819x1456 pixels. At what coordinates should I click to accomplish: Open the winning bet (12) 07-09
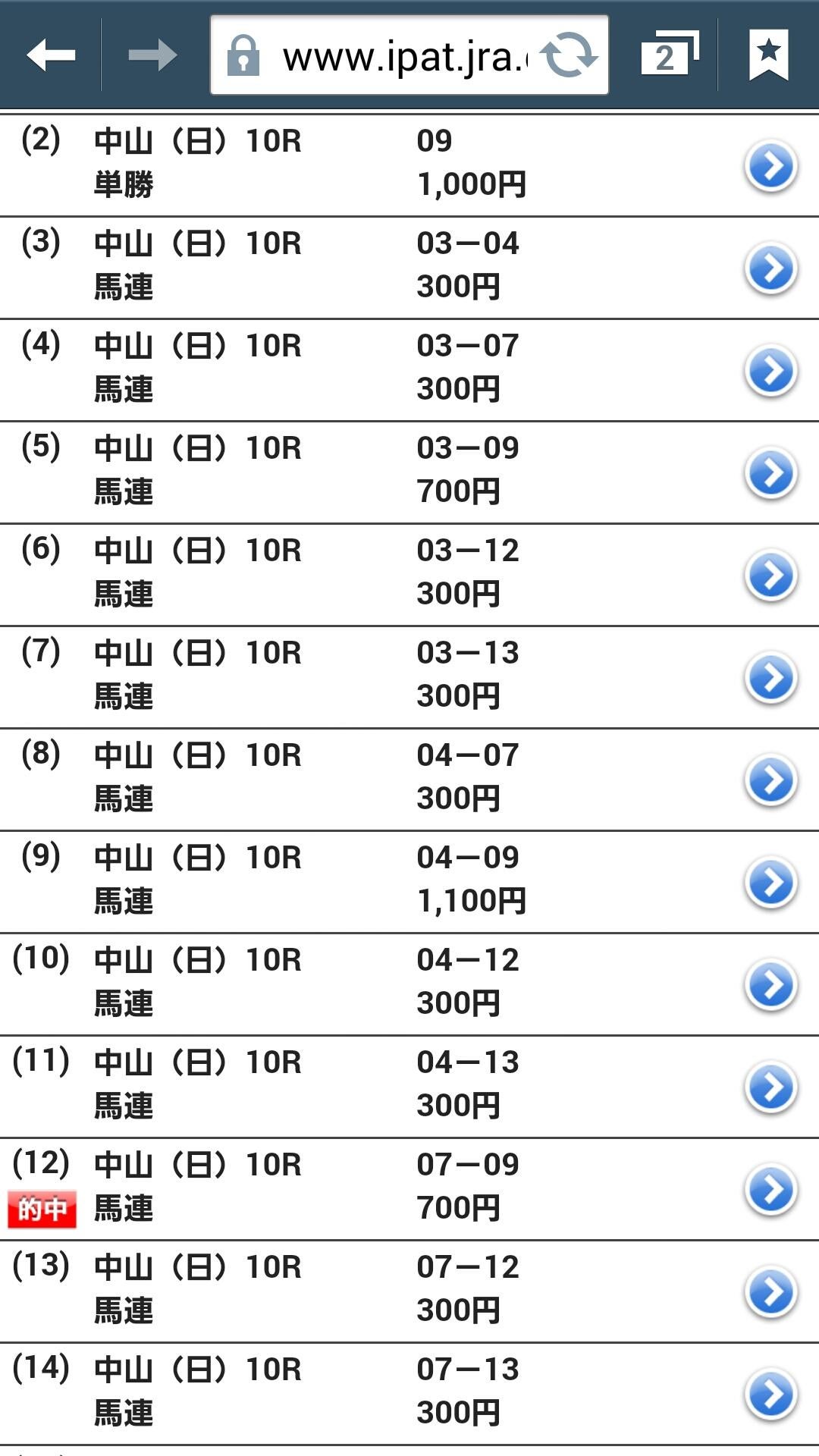pos(770,1190)
